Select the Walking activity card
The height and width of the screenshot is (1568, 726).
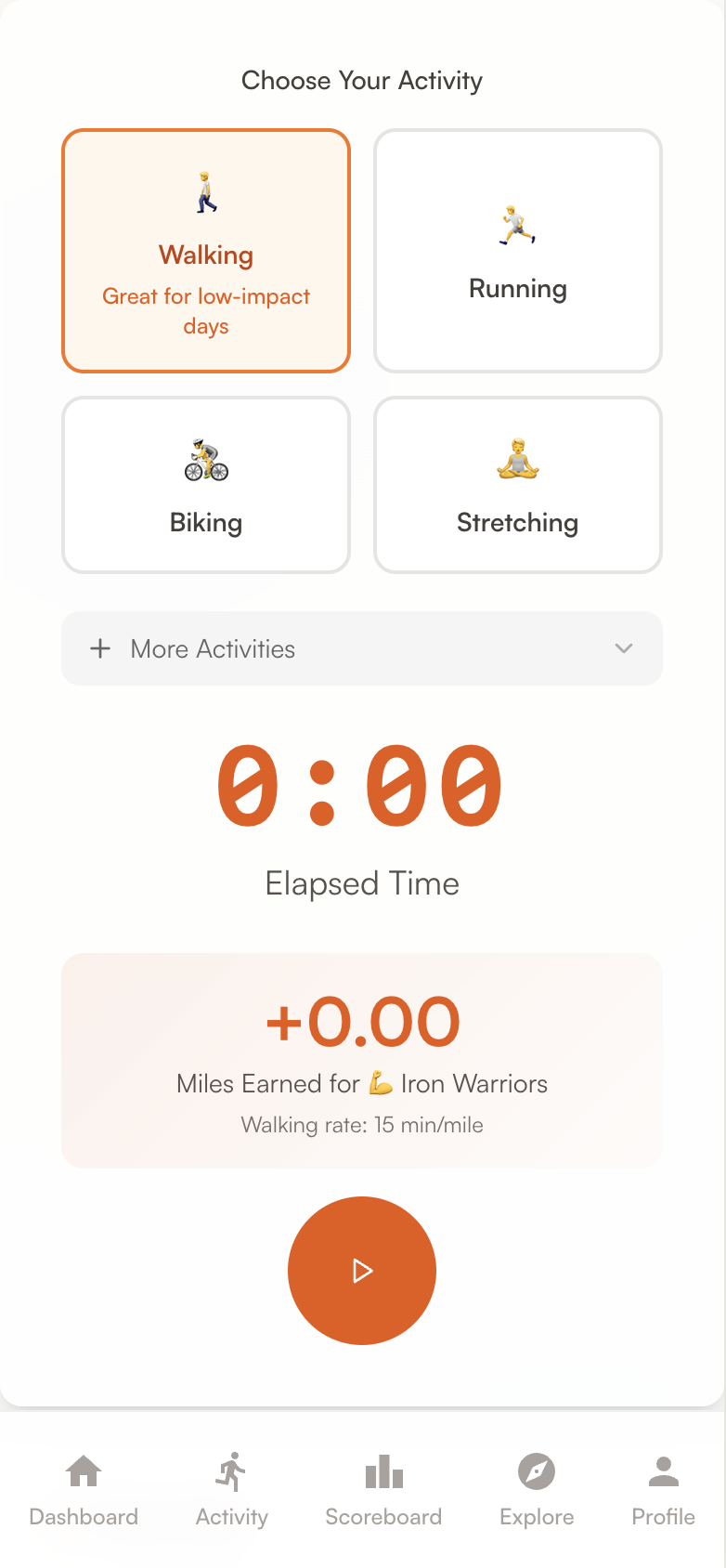click(x=206, y=251)
